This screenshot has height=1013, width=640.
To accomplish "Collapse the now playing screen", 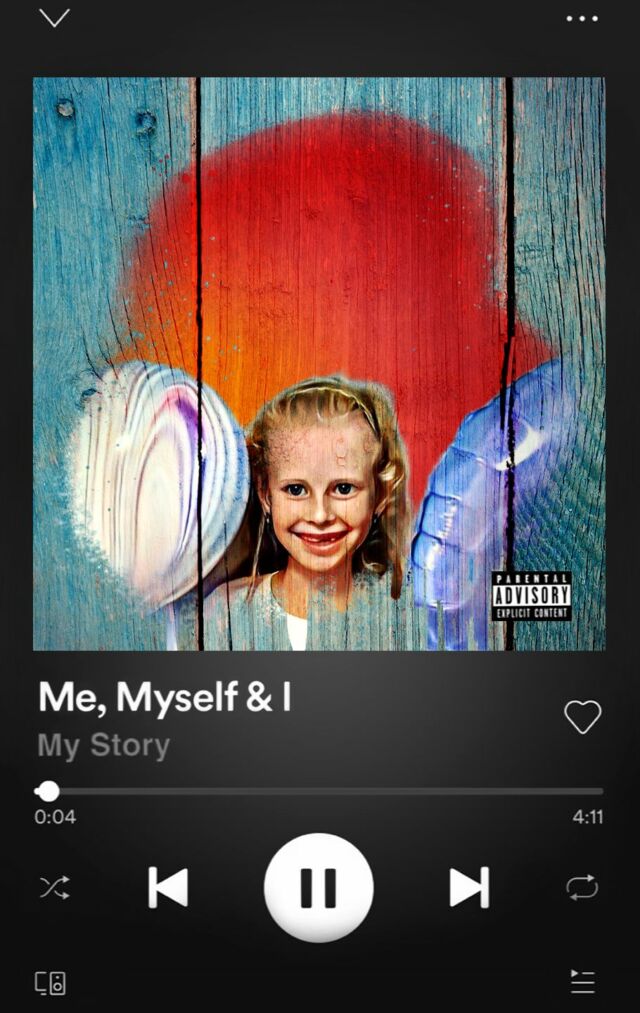I will (x=54, y=18).
